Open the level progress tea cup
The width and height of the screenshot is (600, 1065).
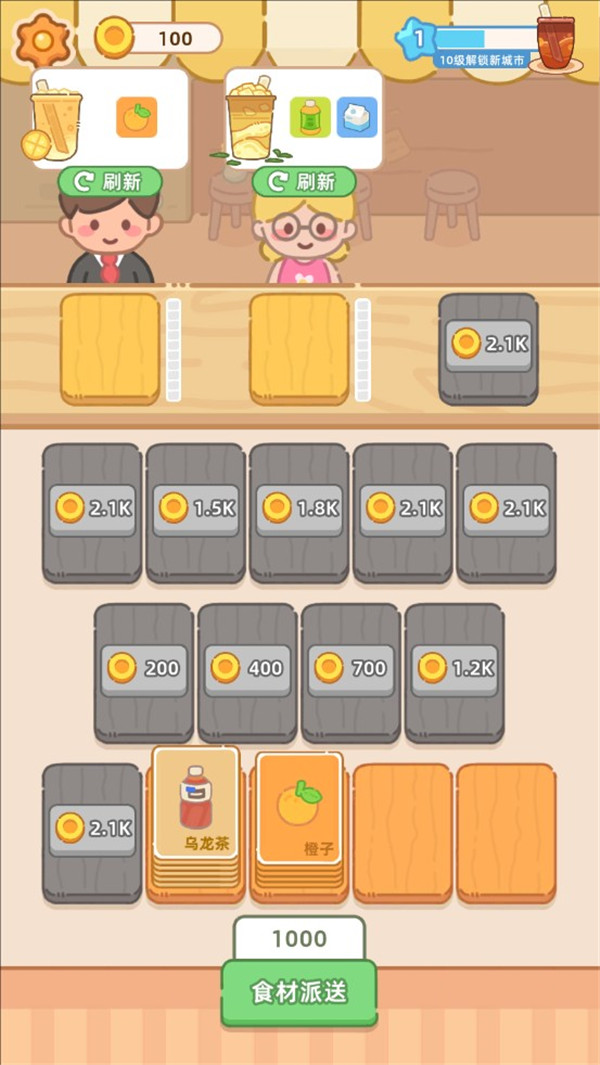pyautogui.click(x=555, y=42)
